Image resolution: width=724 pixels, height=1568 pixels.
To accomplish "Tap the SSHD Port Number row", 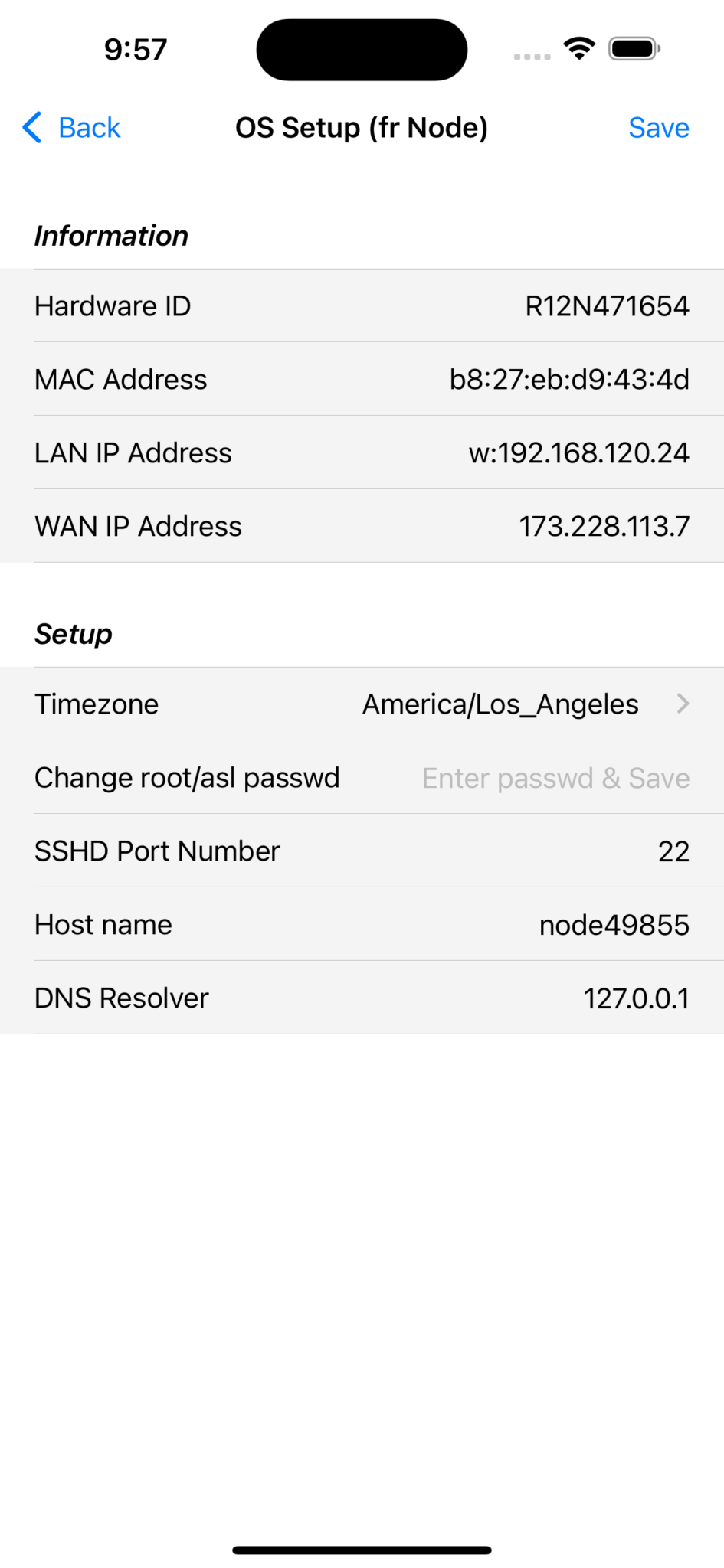I will click(x=362, y=851).
